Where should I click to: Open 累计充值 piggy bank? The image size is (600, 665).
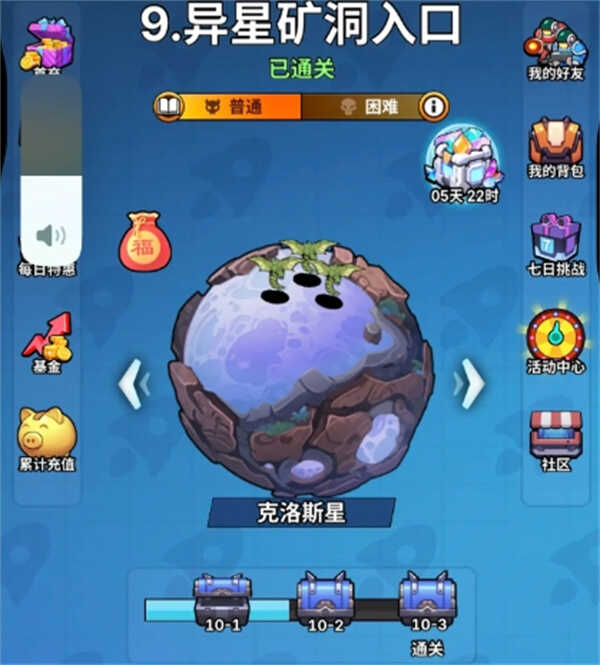click(47, 437)
